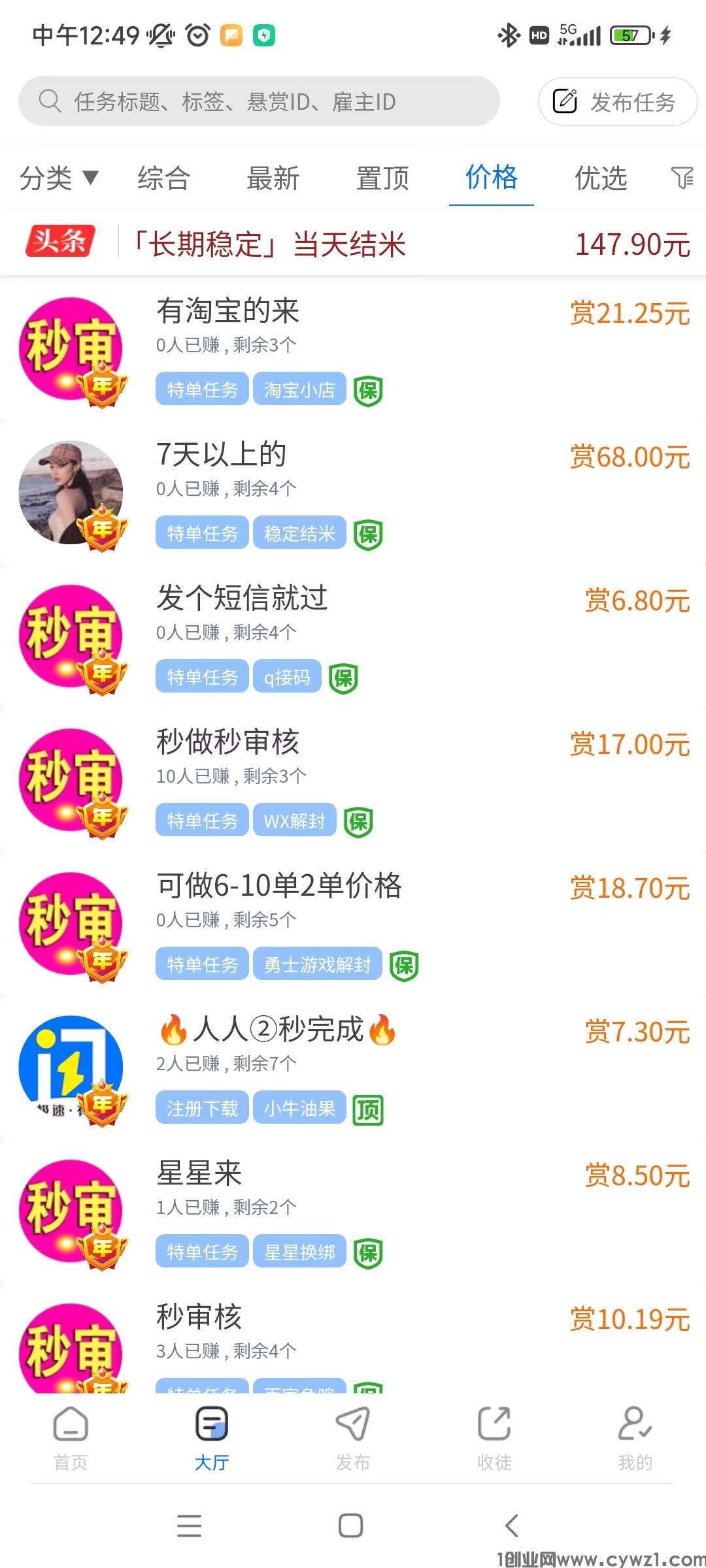Switch to the 综合 tab

click(x=163, y=178)
